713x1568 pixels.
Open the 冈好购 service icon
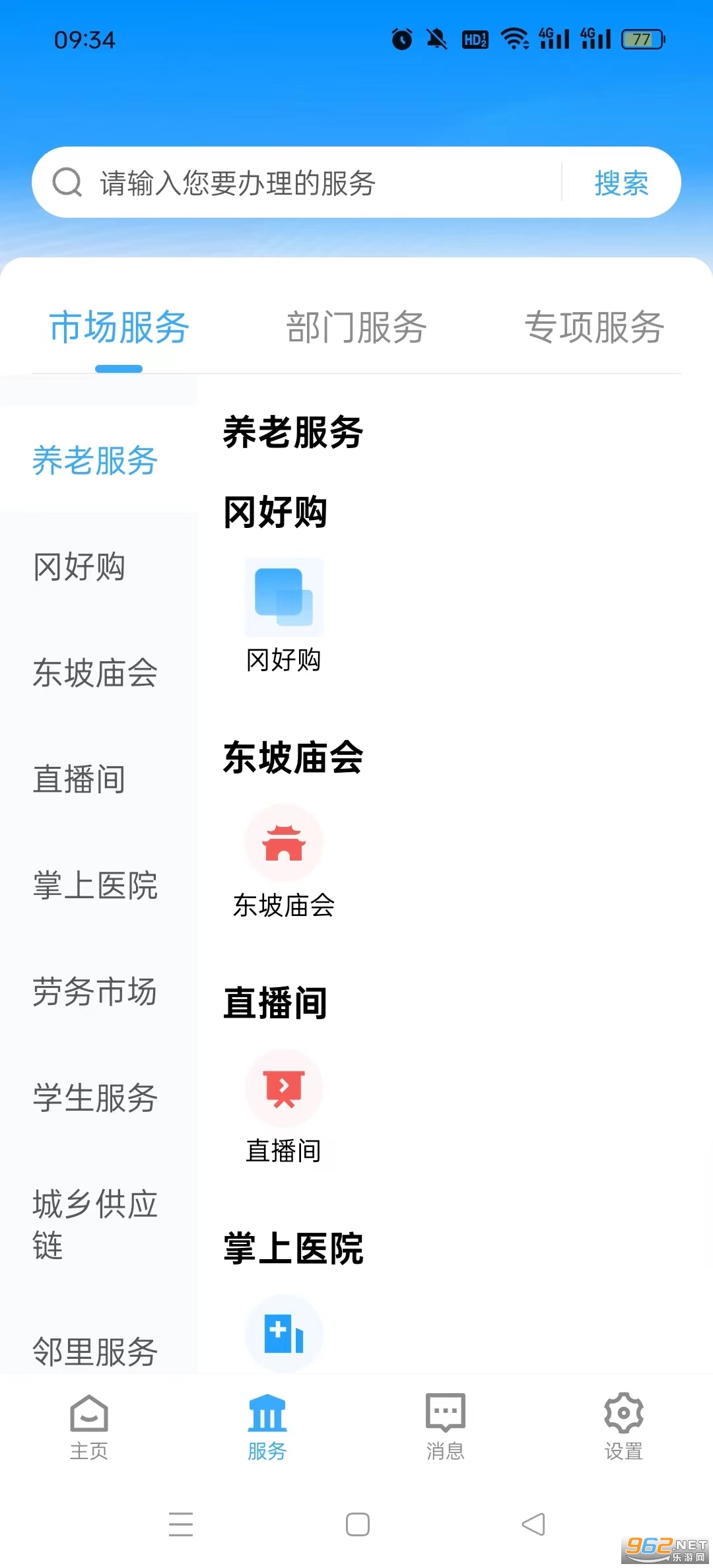[x=284, y=598]
